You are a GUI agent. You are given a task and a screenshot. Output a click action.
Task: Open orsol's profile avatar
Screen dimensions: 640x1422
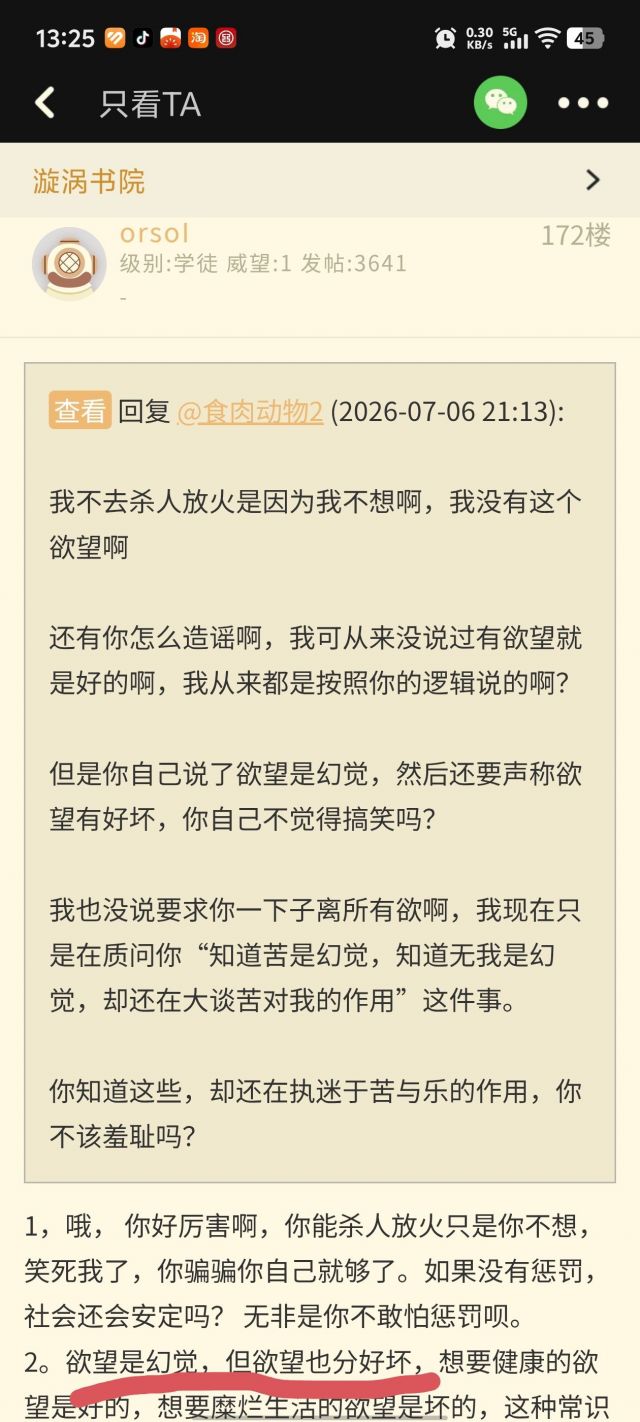click(x=69, y=263)
